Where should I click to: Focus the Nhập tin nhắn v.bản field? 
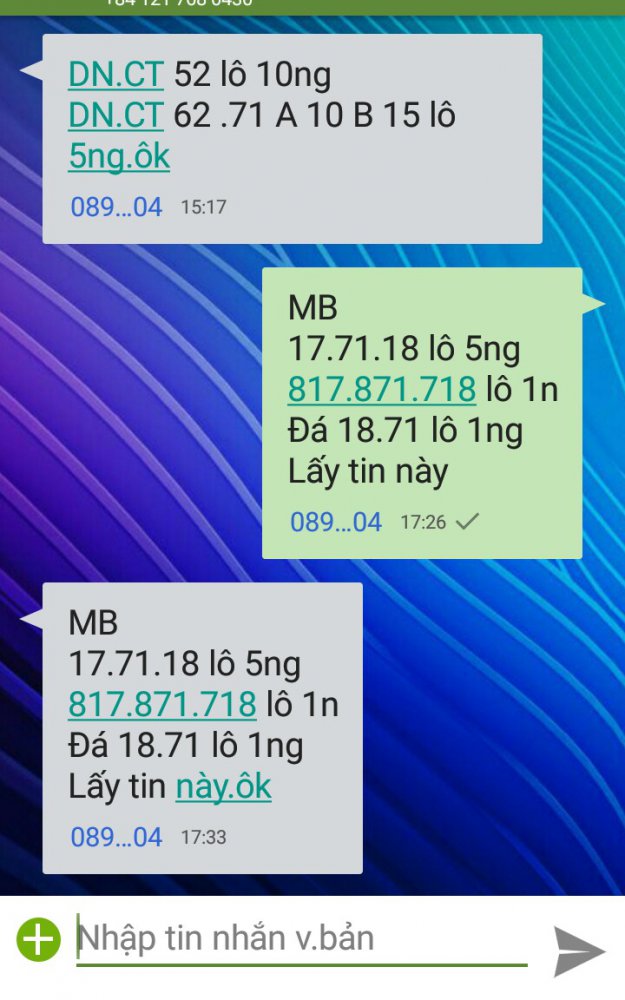click(x=300, y=939)
